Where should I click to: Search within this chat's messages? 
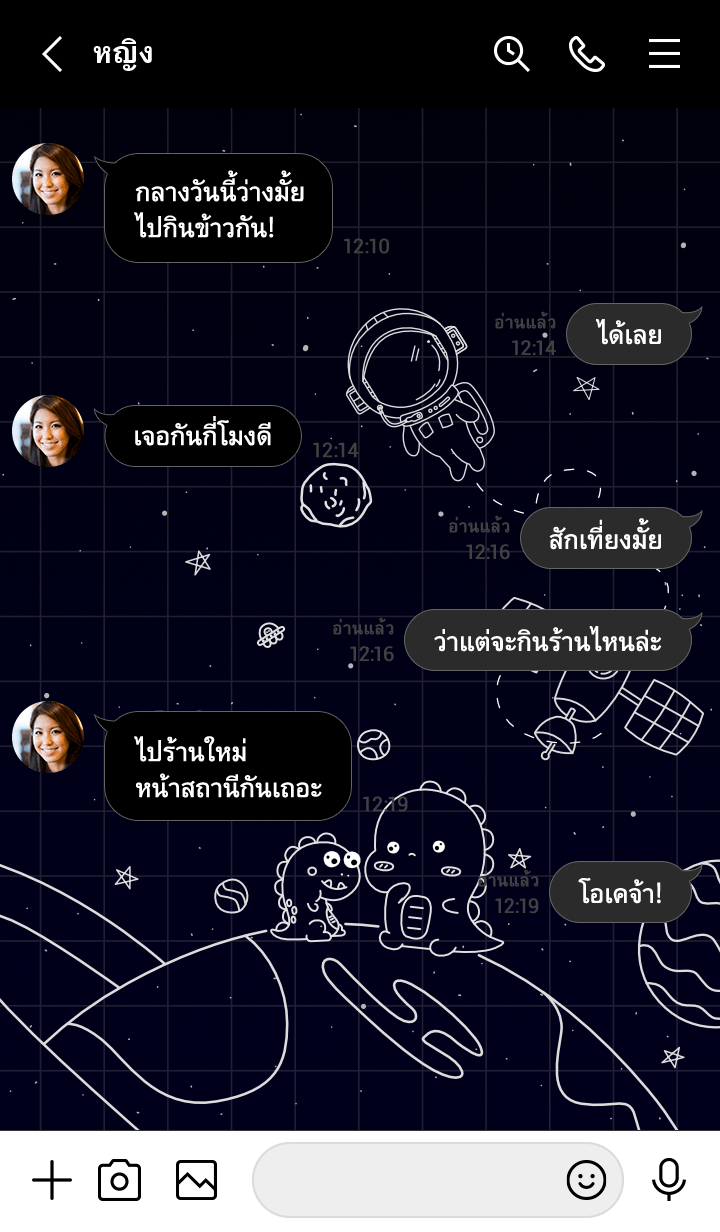[x=511, y=54]
